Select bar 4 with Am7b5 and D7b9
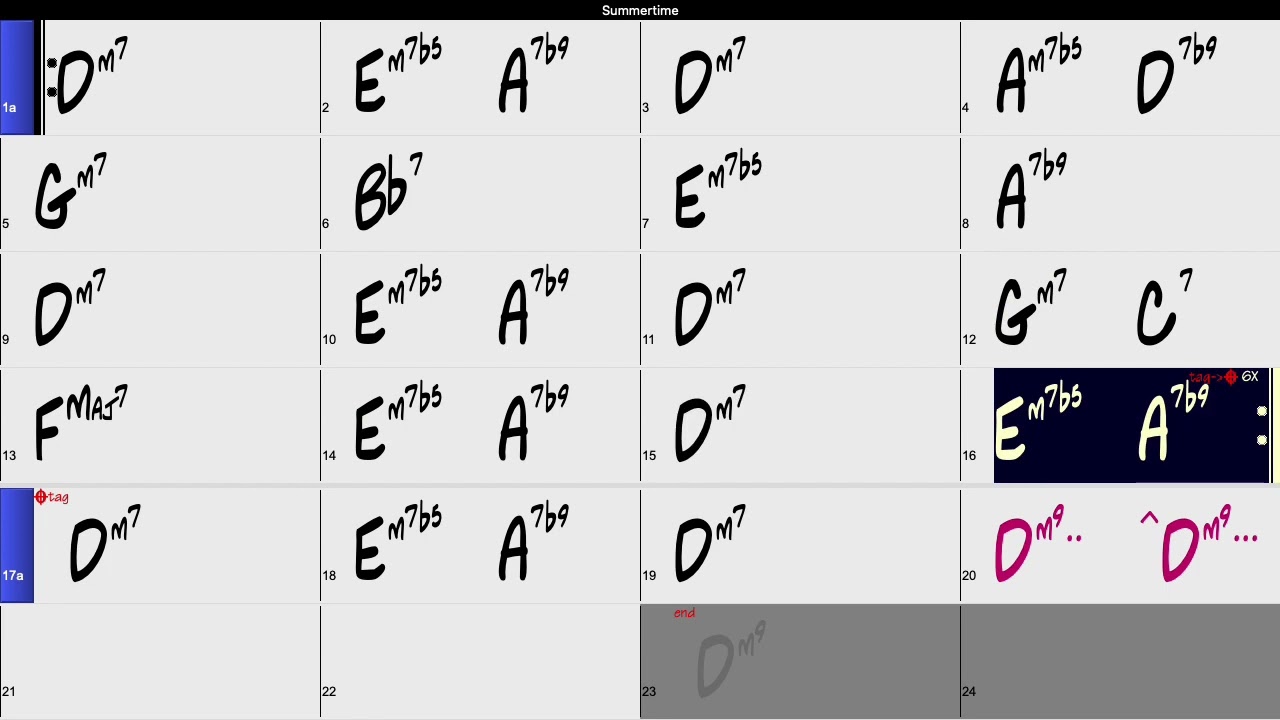1280x720 pixels. [1120, 78]
